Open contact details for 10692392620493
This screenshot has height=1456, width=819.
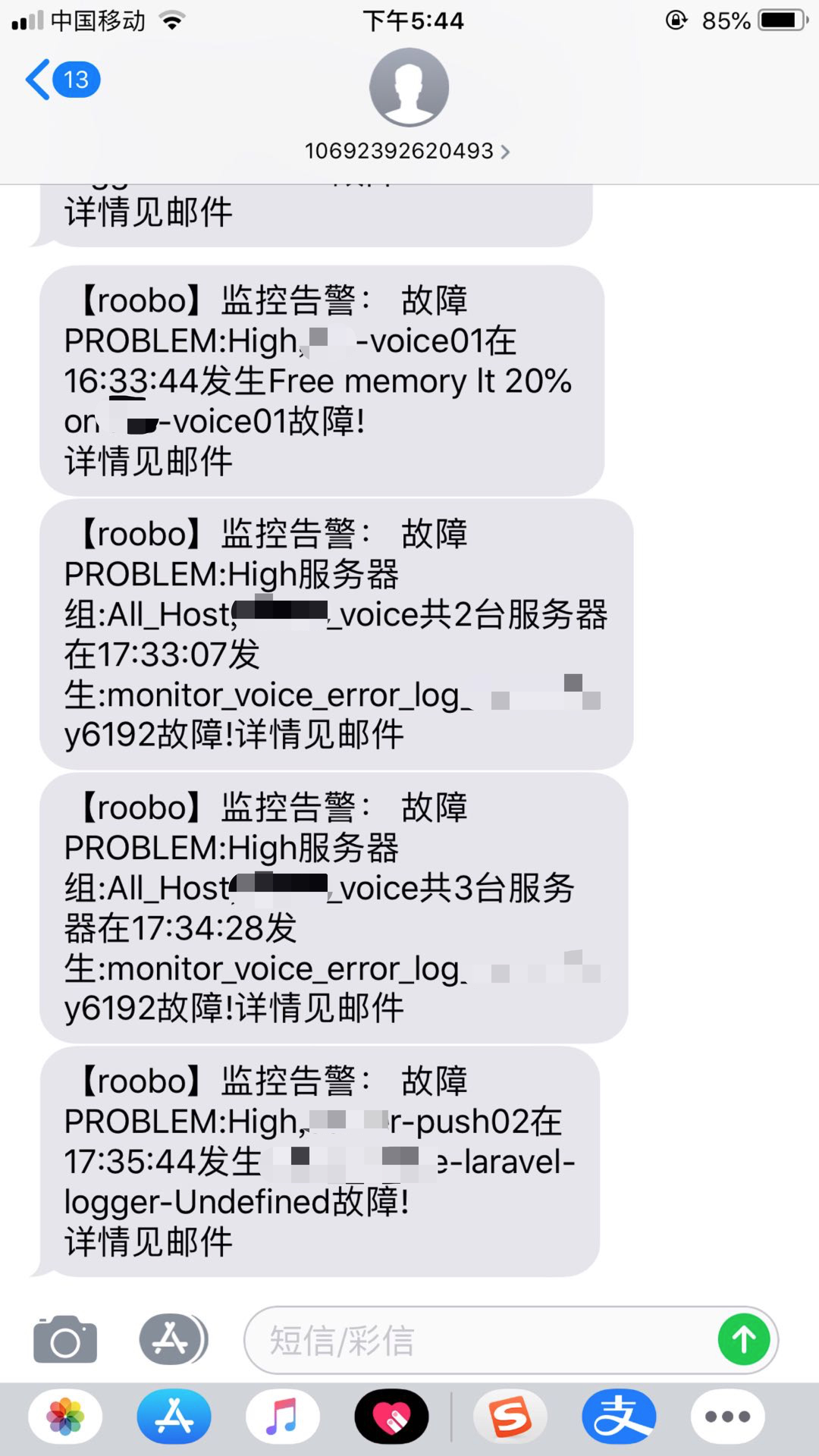pos(408,151)
